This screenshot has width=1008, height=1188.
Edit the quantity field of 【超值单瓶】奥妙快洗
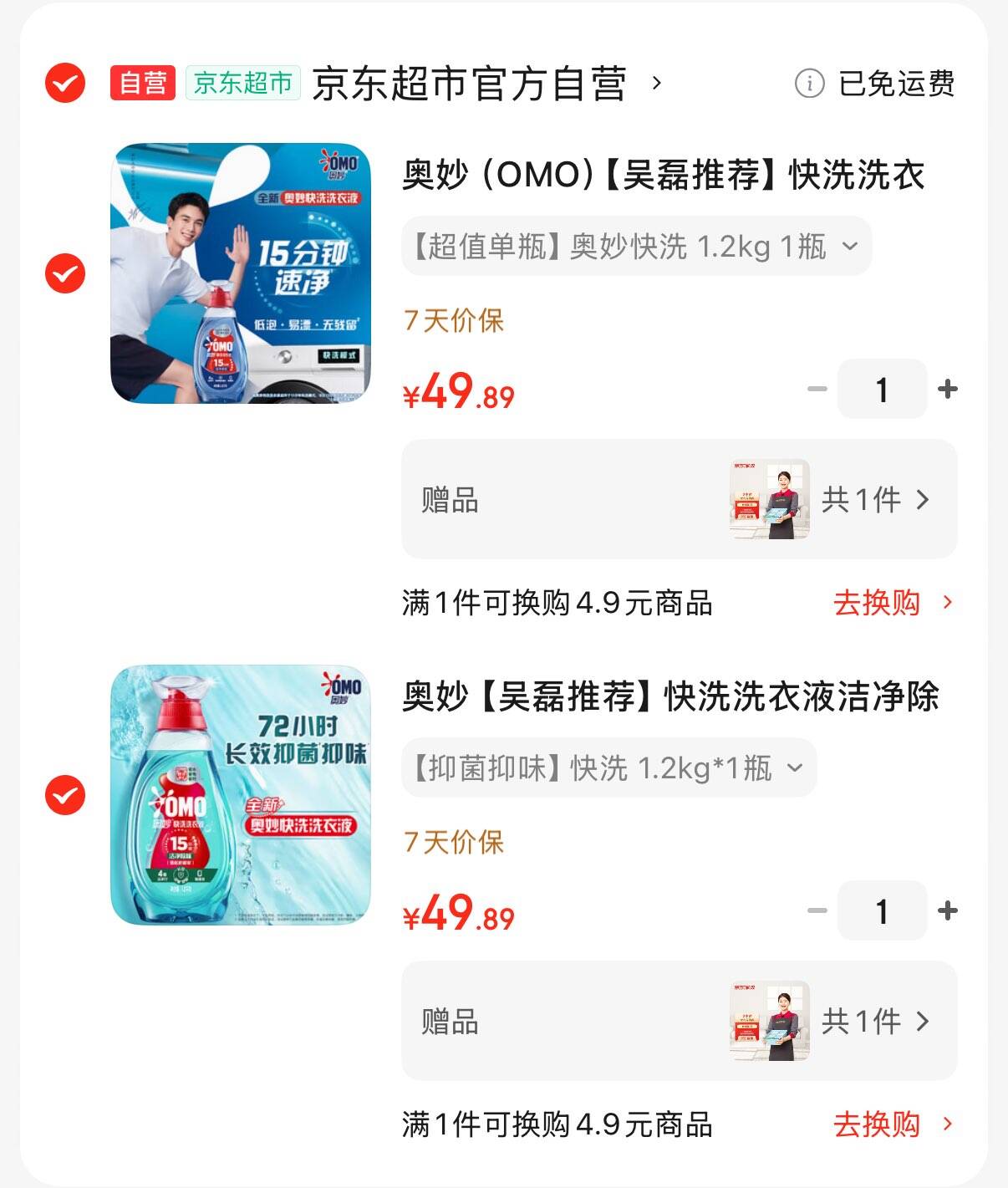(882, 389)
